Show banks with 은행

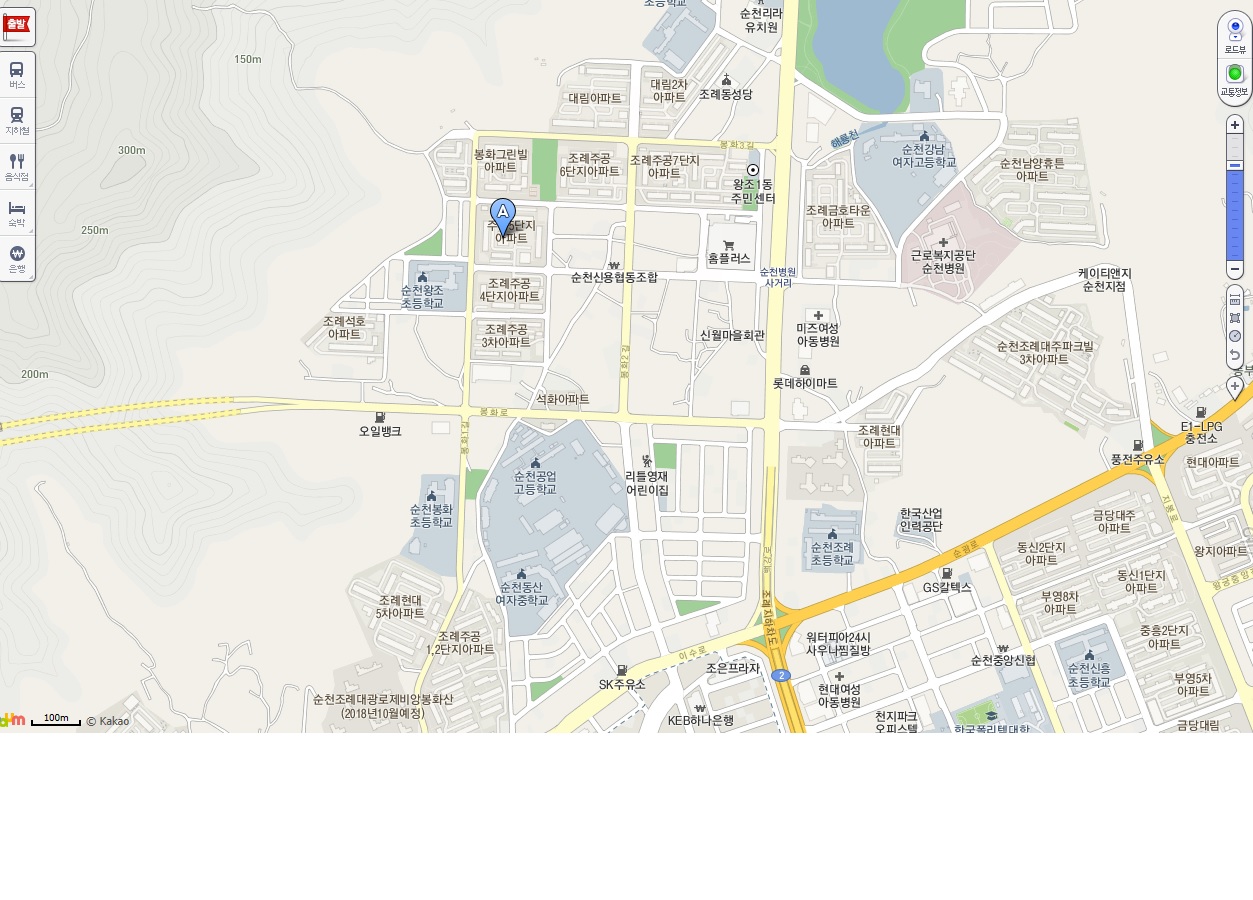click(17, 258)
